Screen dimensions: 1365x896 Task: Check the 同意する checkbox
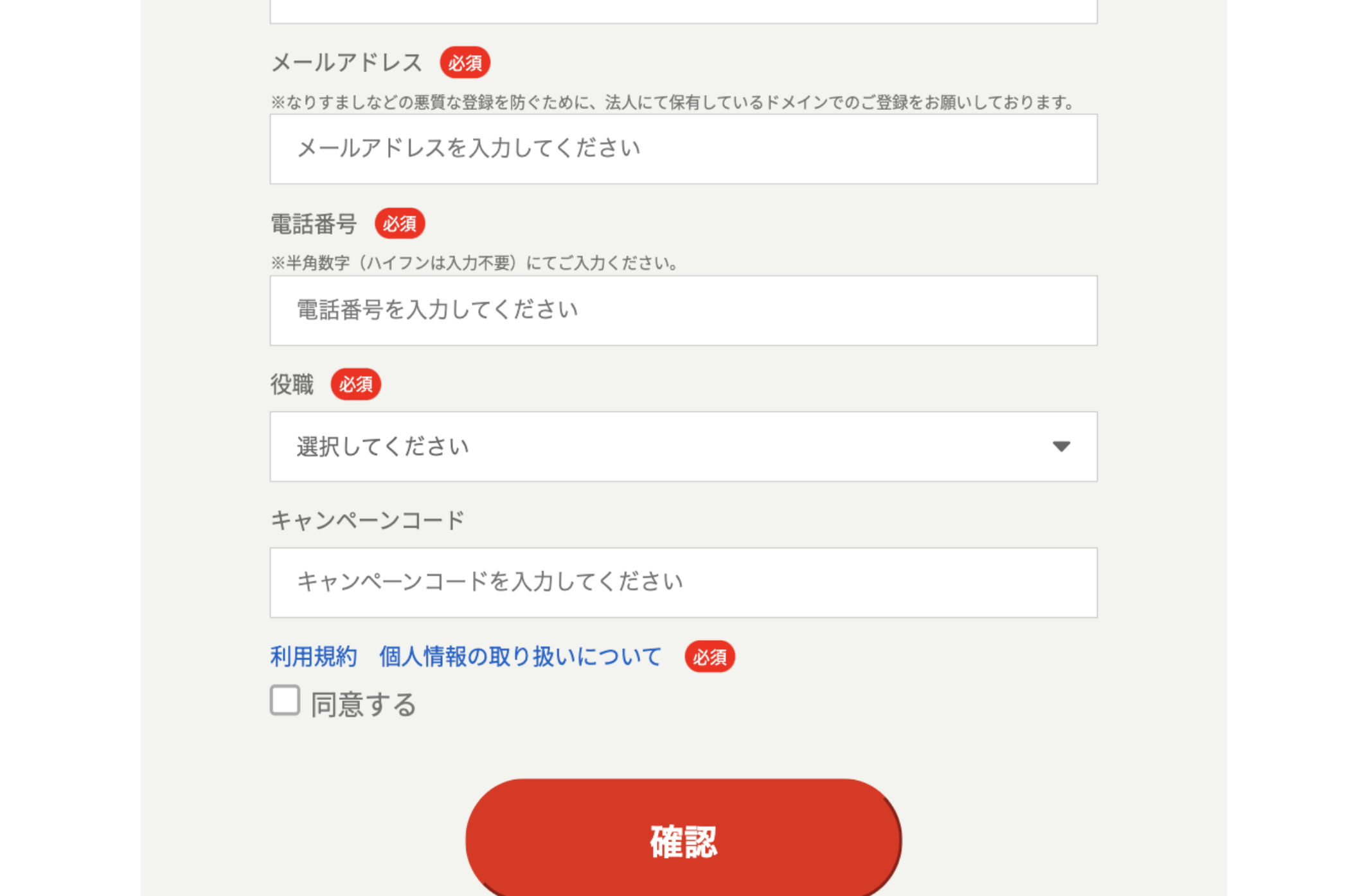285,701
